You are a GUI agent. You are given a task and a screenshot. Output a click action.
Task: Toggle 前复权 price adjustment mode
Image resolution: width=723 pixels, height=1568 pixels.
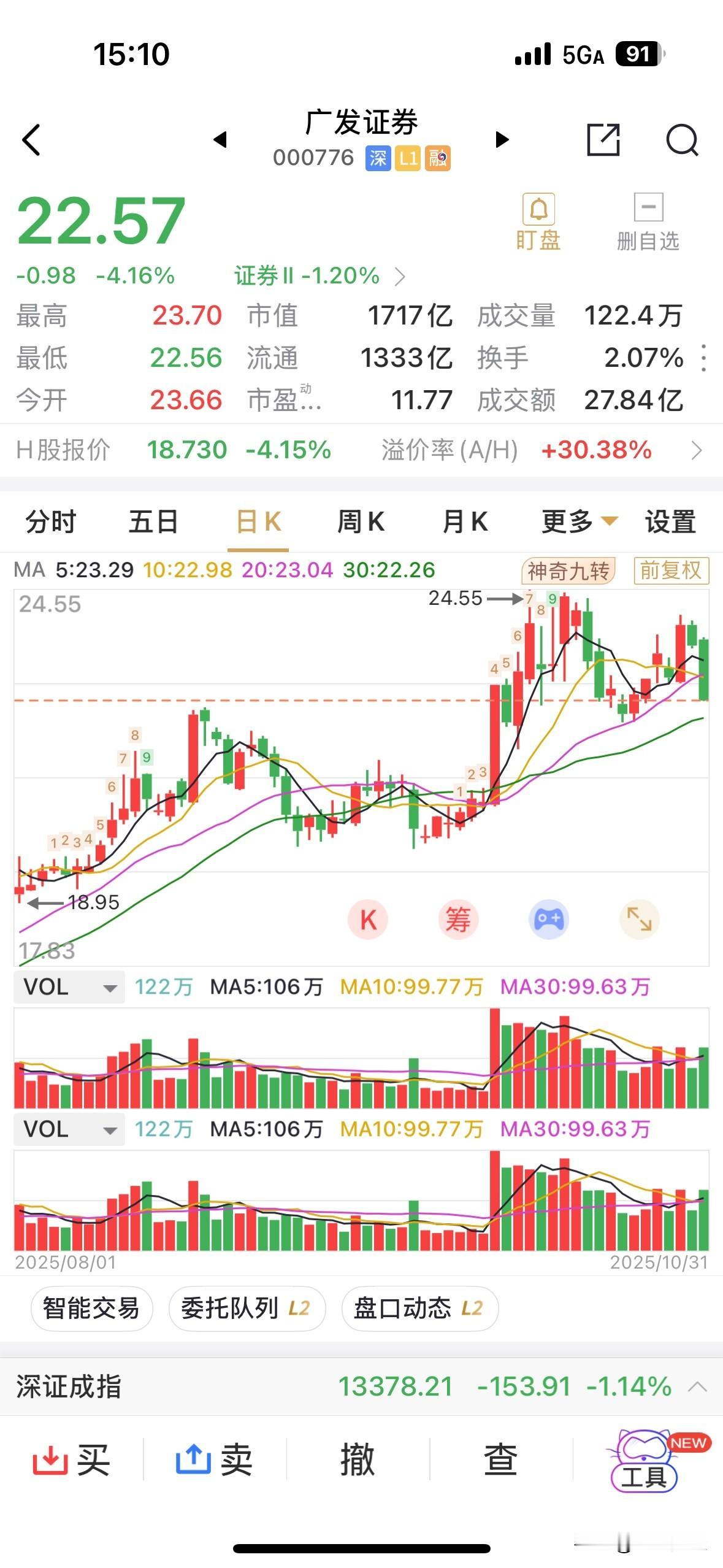[670, 571]
